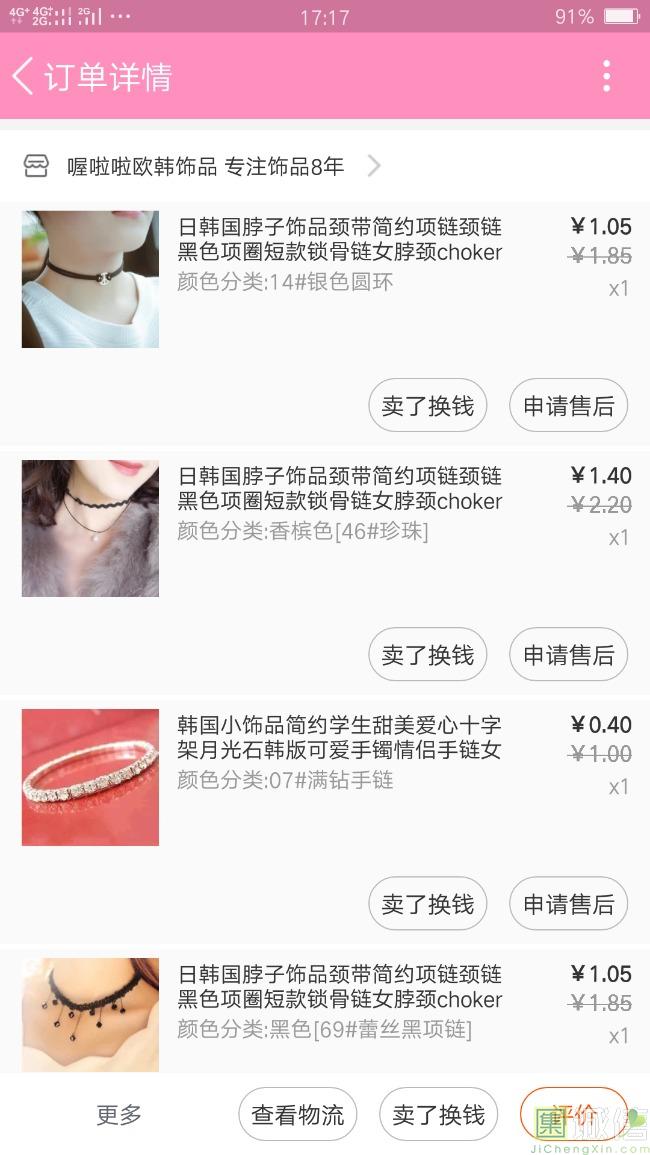Request 申请售后 for the 07#满钻手链 bracelet
This screenshot has width=650, height=1155.
point(568,904)
